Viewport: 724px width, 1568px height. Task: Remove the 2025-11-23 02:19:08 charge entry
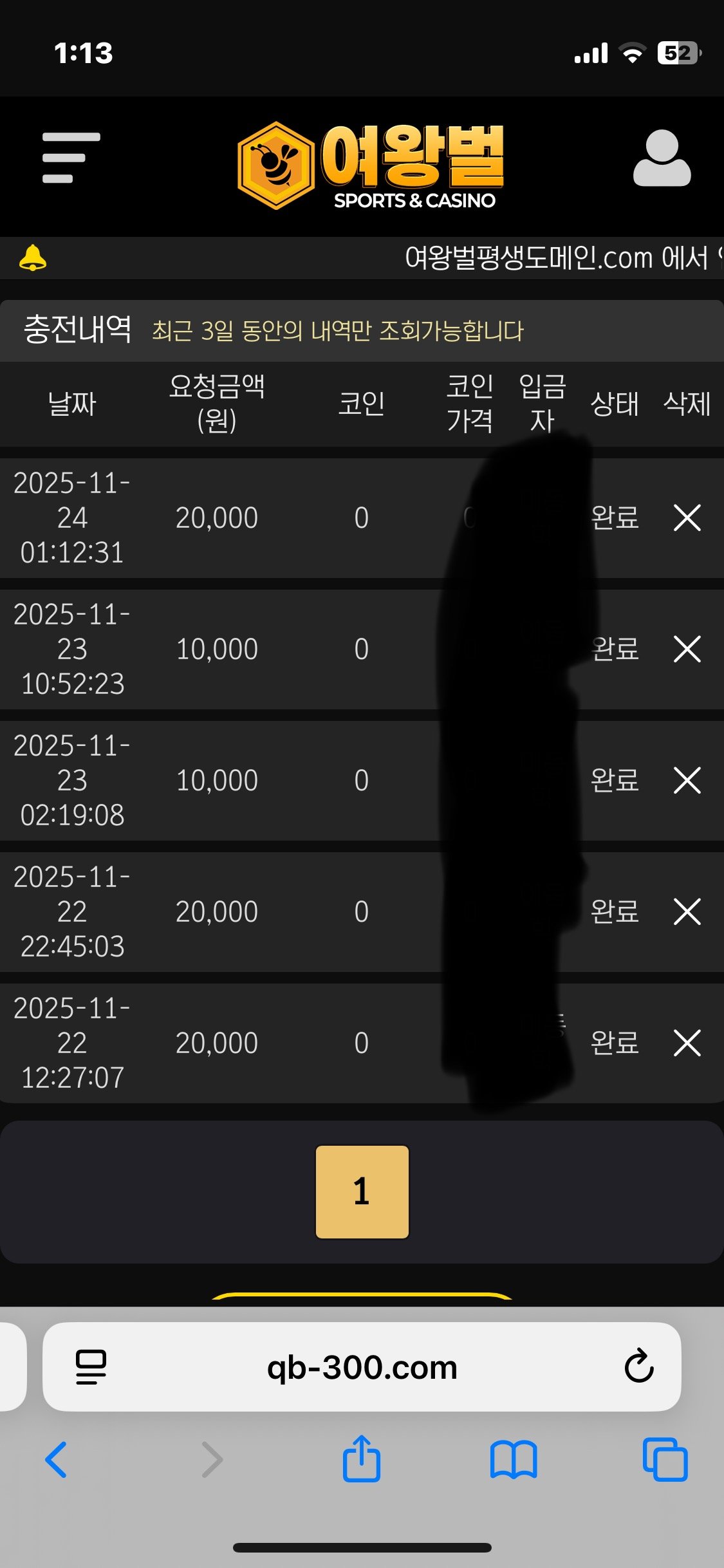pyautogui.click(x=687, y=781)
